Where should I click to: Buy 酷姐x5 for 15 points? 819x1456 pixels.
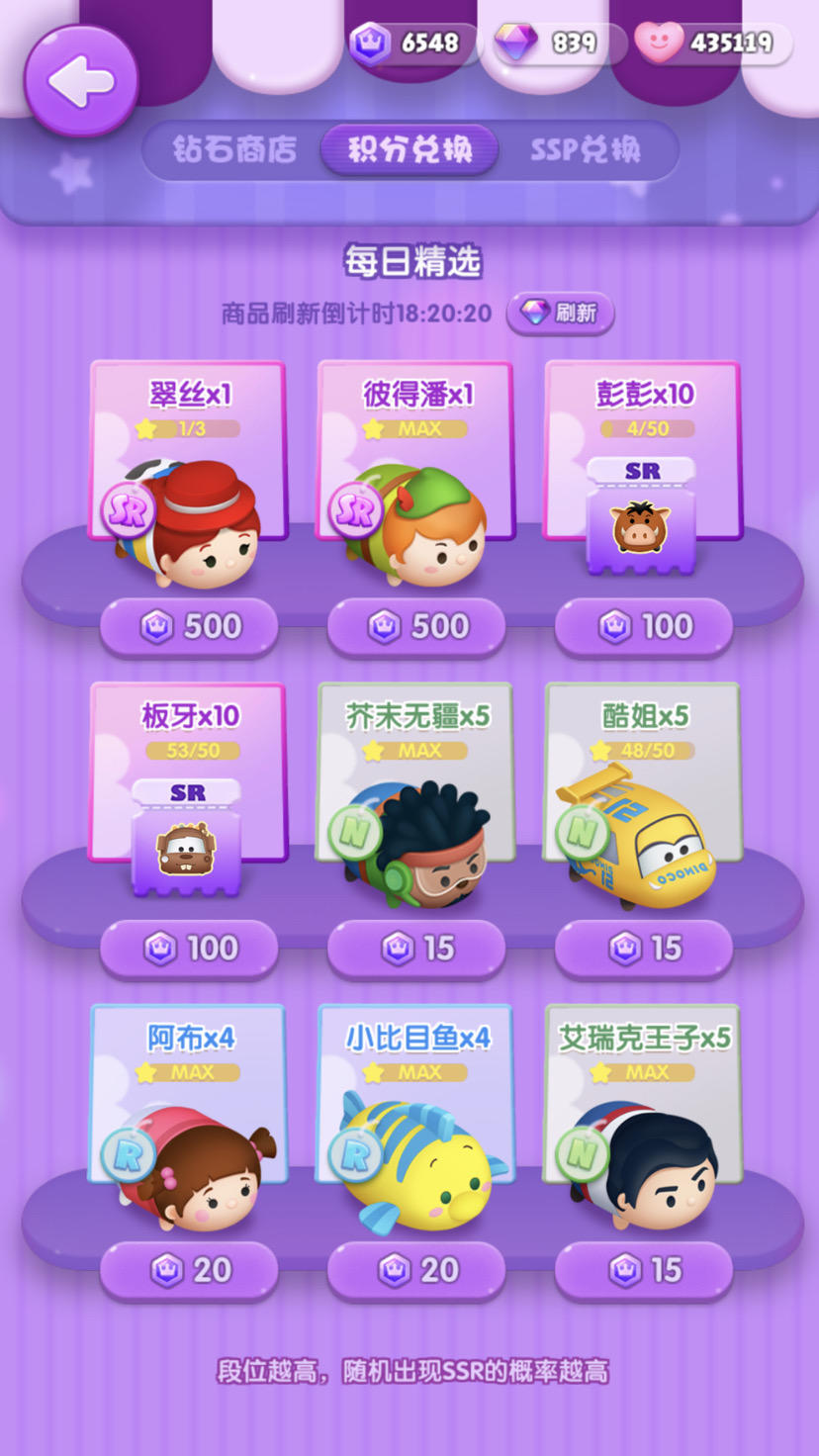(644, 949)
